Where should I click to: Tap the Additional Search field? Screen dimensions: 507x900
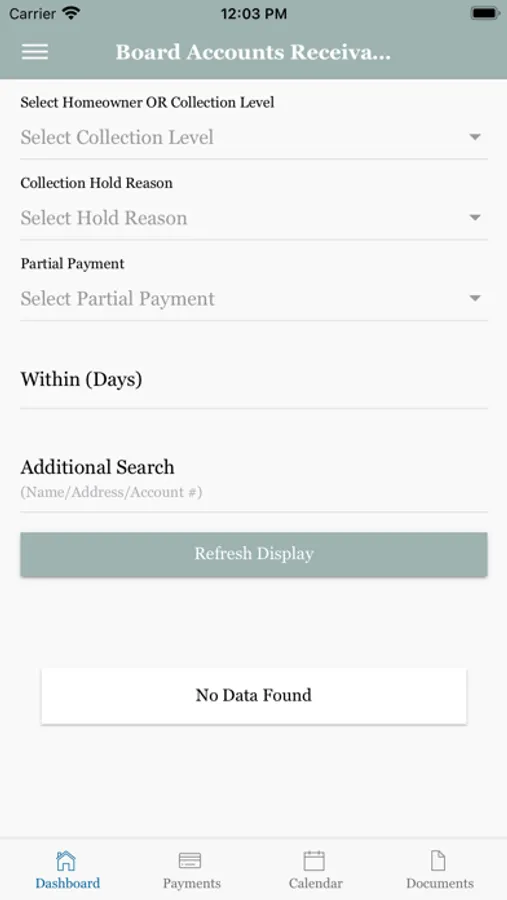(x=254, y=478)
